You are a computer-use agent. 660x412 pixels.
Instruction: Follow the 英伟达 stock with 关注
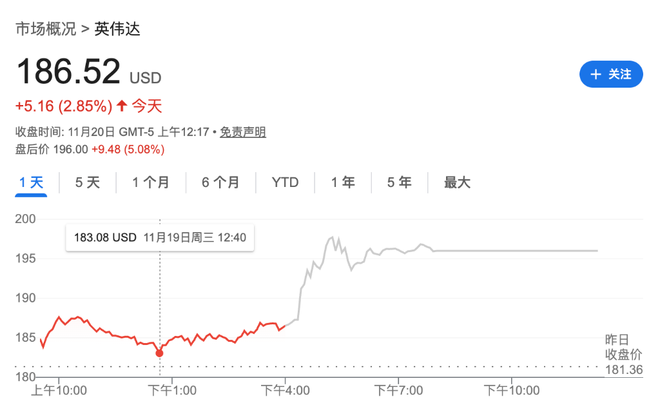click(x=610, y=74)
